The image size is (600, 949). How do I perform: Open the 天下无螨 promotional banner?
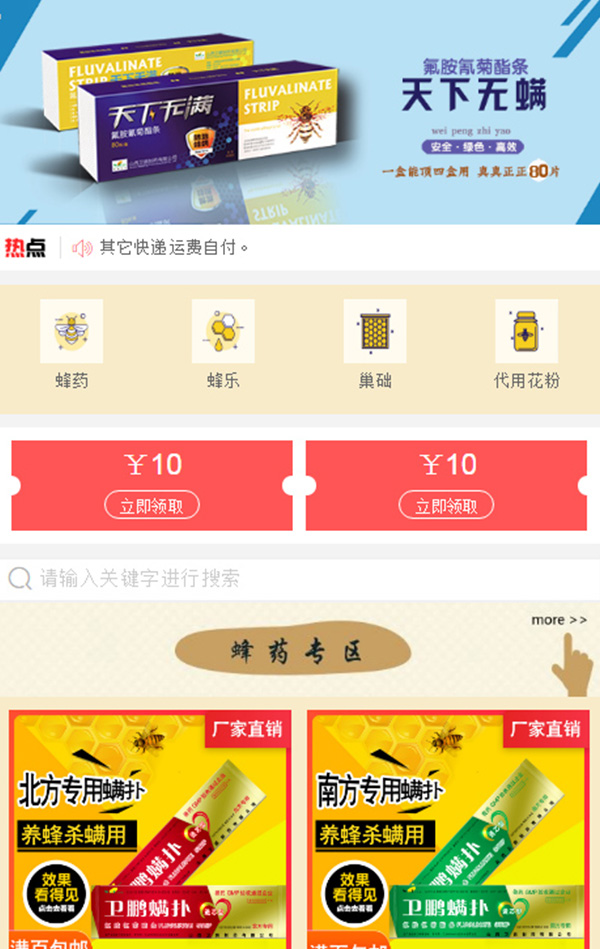point(300,112)
